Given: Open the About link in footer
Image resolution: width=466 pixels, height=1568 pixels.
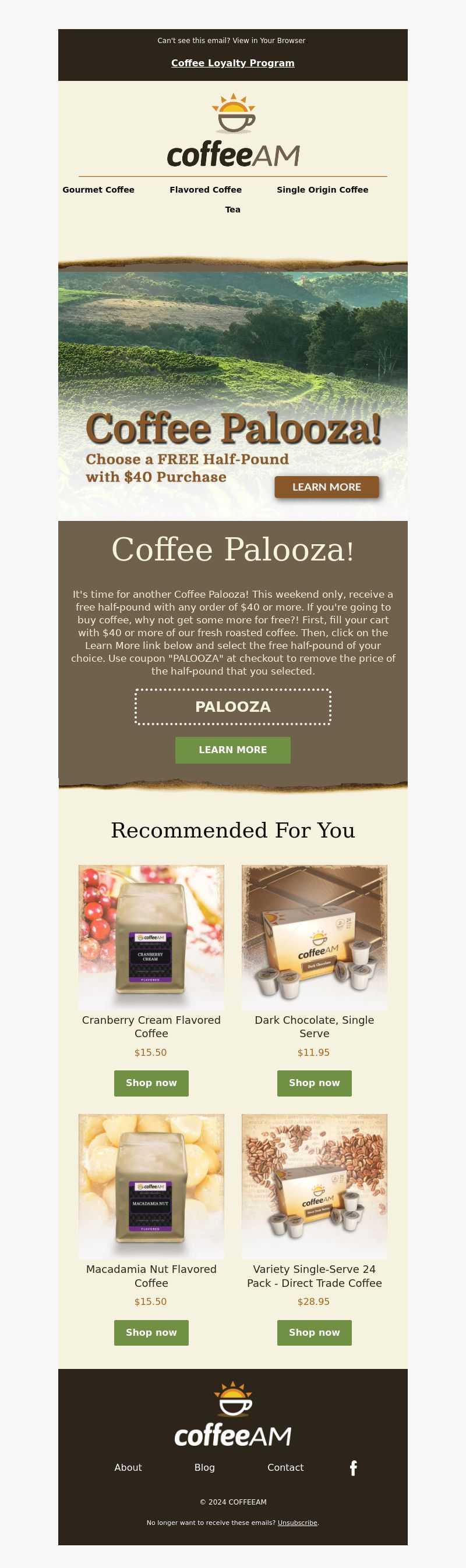Looking at the screenshot, I should pos(128,1467).
